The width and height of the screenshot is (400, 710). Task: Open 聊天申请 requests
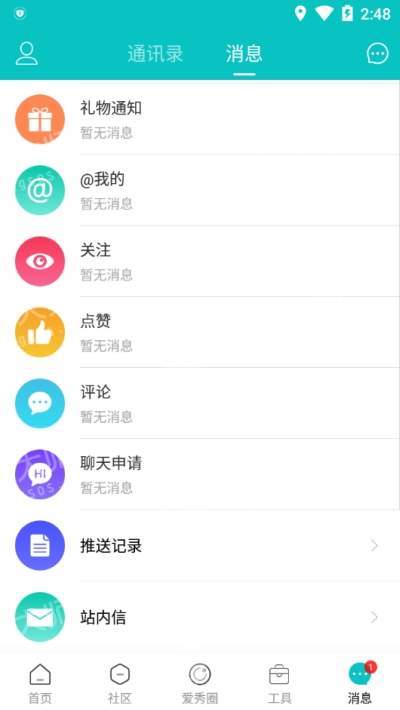click(x=200, y=474)
